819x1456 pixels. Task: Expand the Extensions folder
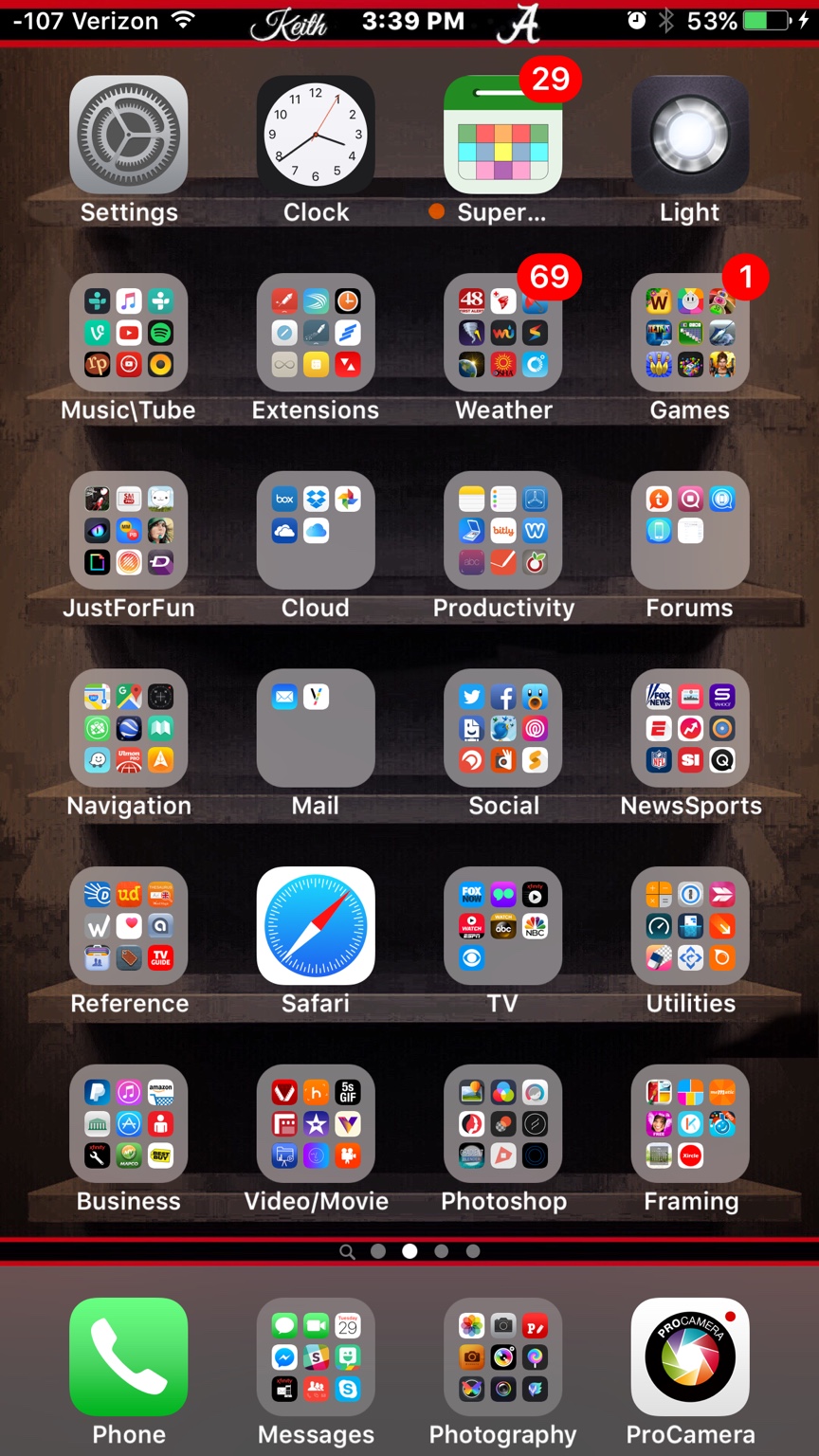point(316,333)
